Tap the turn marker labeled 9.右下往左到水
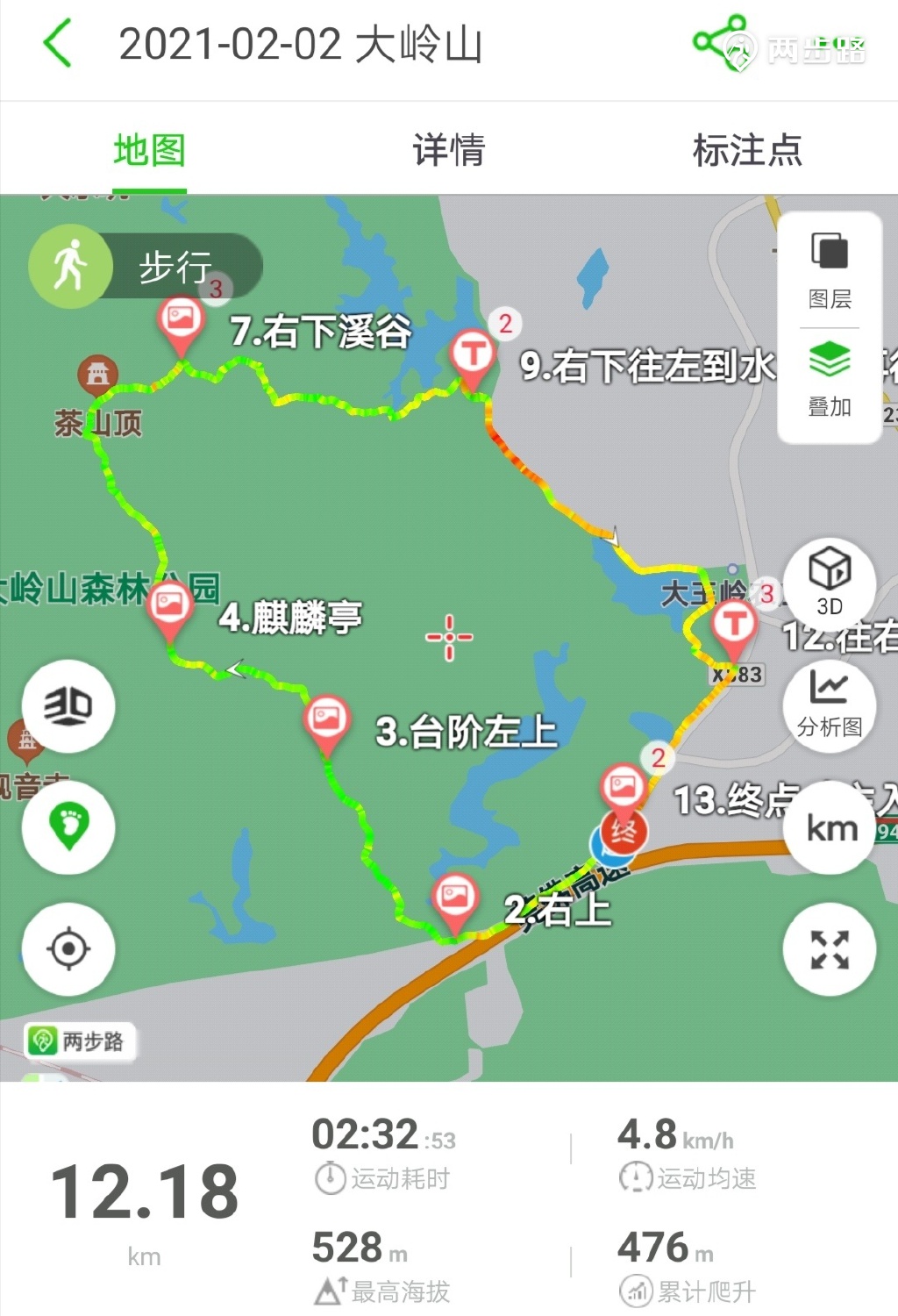The width and height of the screenshot is (898, 1316). (474, 351)
